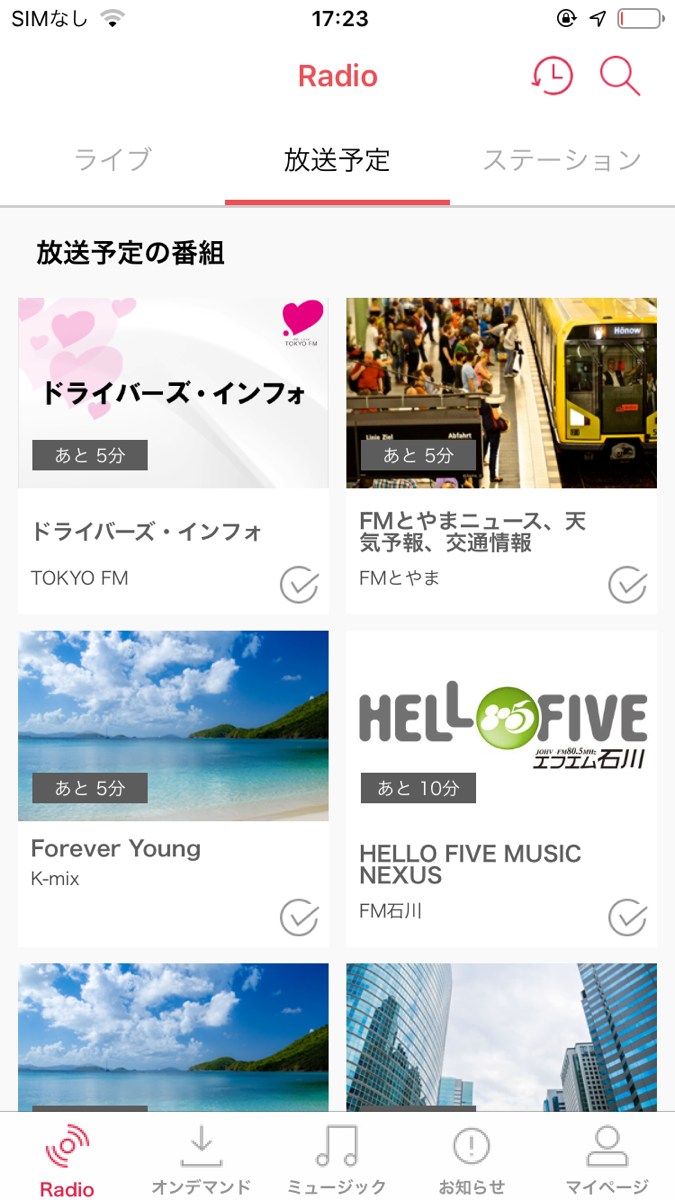Tap the check icon for FMとやま program
675x1200 pixels.
point(628,585)
